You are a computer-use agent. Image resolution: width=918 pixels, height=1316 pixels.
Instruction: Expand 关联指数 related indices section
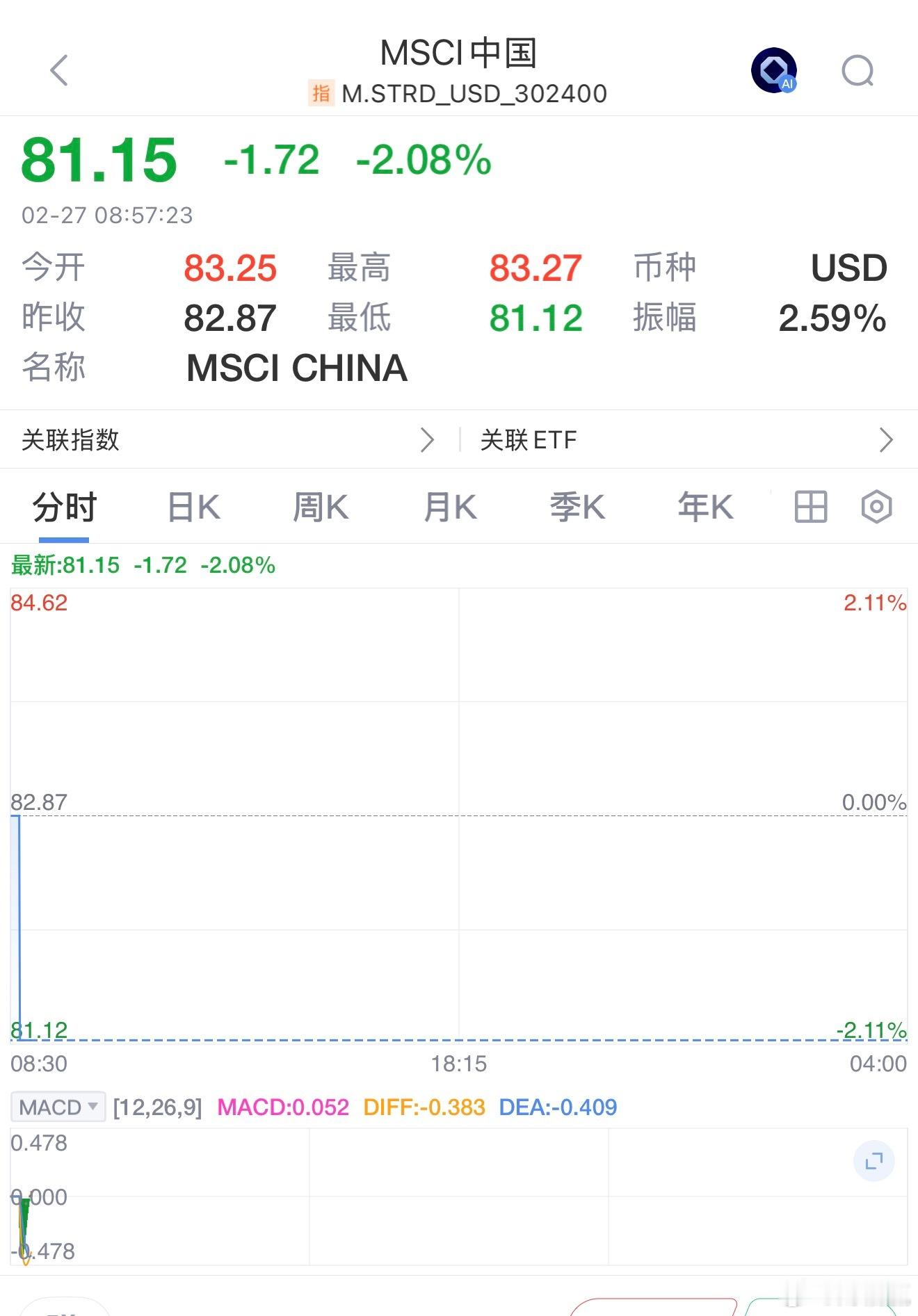point(70,440)
